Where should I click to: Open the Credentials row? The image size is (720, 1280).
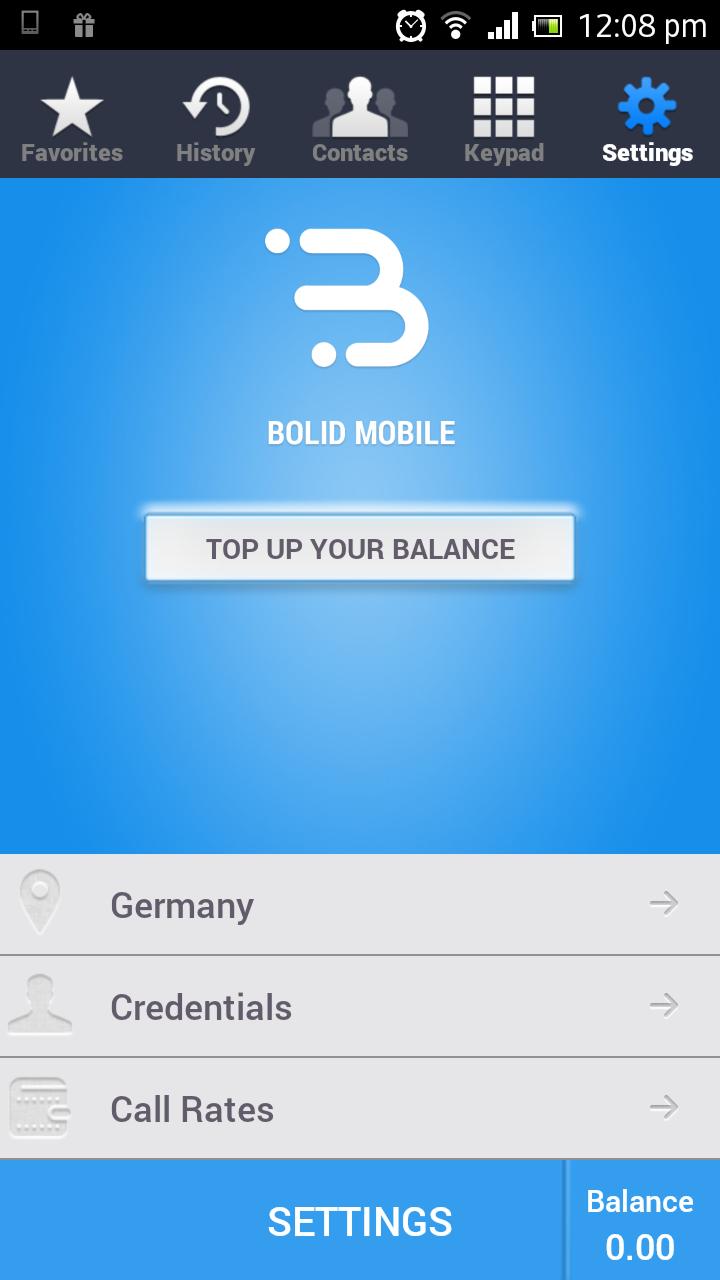click(x=360, y=1007)
